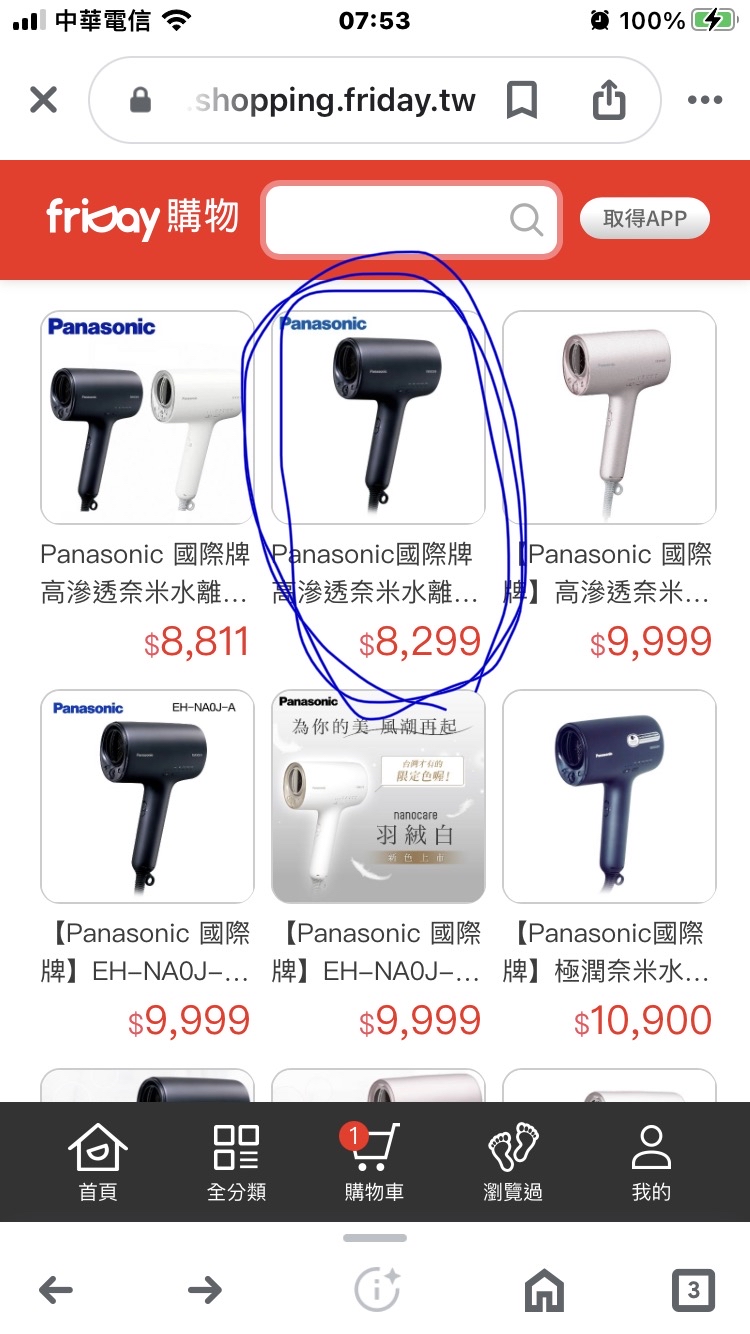
Task: Open the pink Panasonic dryer priced $9,999
Action: click(609, 418)
